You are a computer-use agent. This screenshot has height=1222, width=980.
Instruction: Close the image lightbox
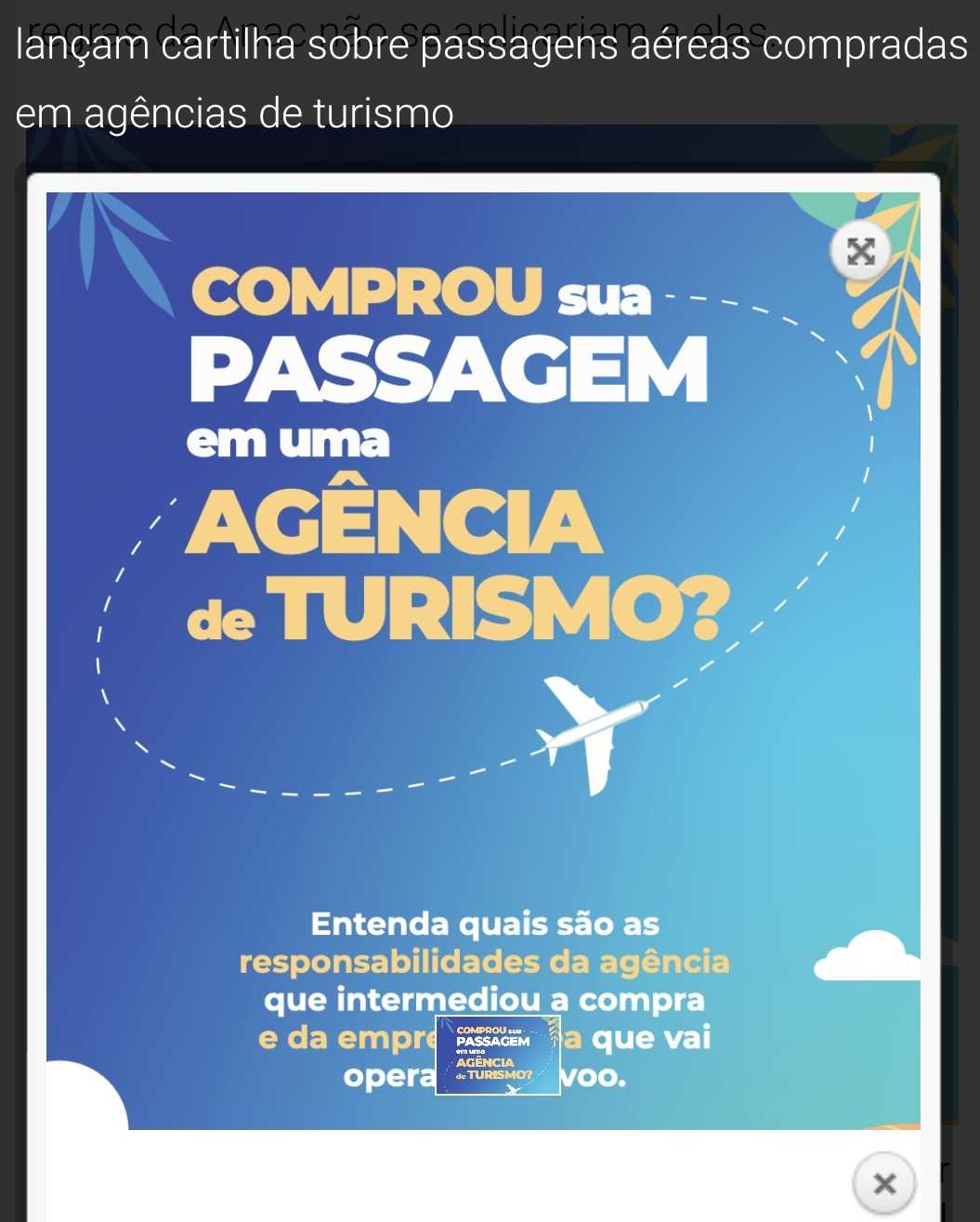point(884,1183)
